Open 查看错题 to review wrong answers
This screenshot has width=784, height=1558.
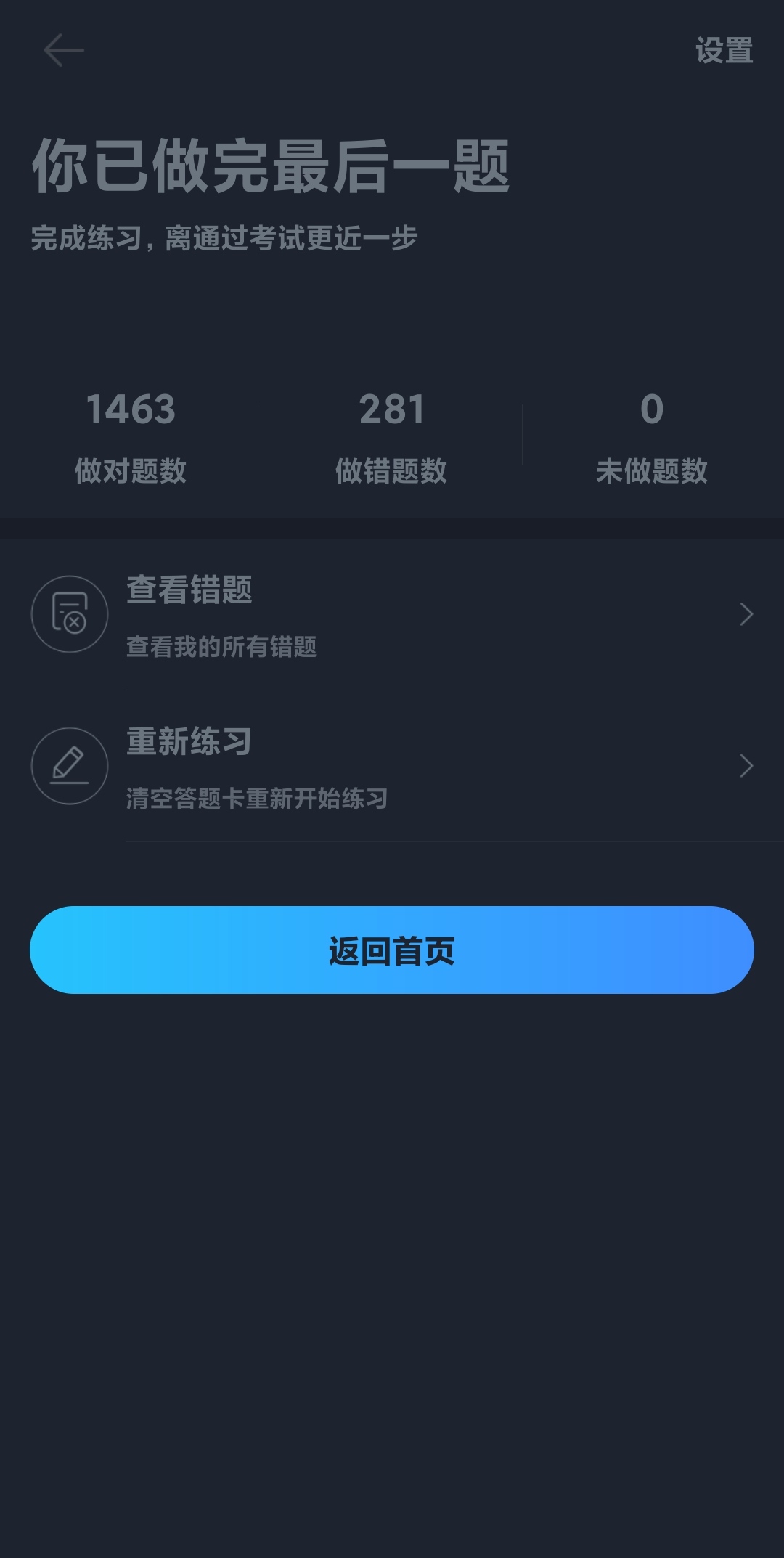tap(392, 614)
